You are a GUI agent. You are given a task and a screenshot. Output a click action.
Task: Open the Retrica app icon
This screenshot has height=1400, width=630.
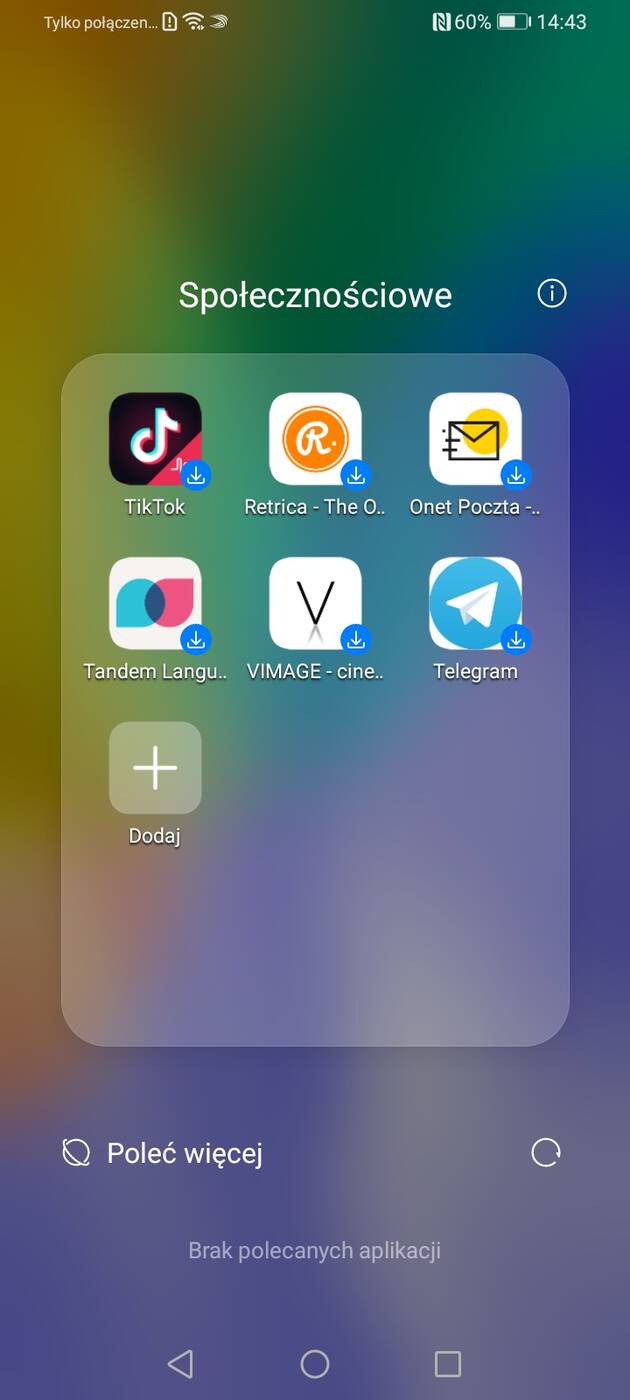coord(315,438)
